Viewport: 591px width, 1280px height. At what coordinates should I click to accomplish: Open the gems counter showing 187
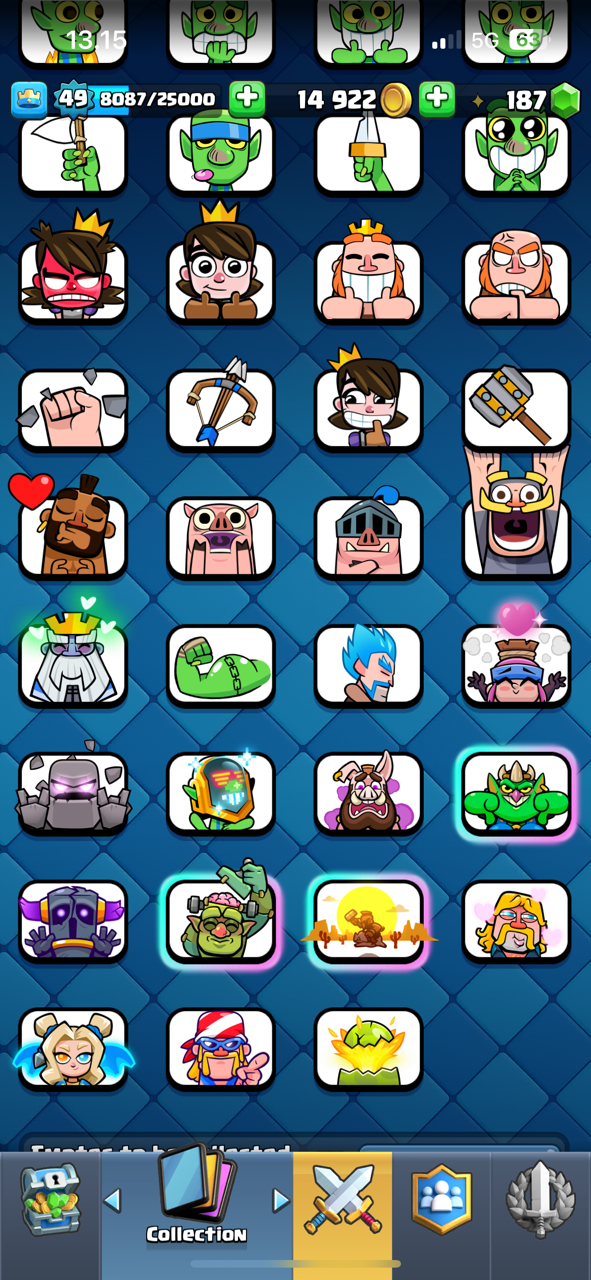pos(541,100)
